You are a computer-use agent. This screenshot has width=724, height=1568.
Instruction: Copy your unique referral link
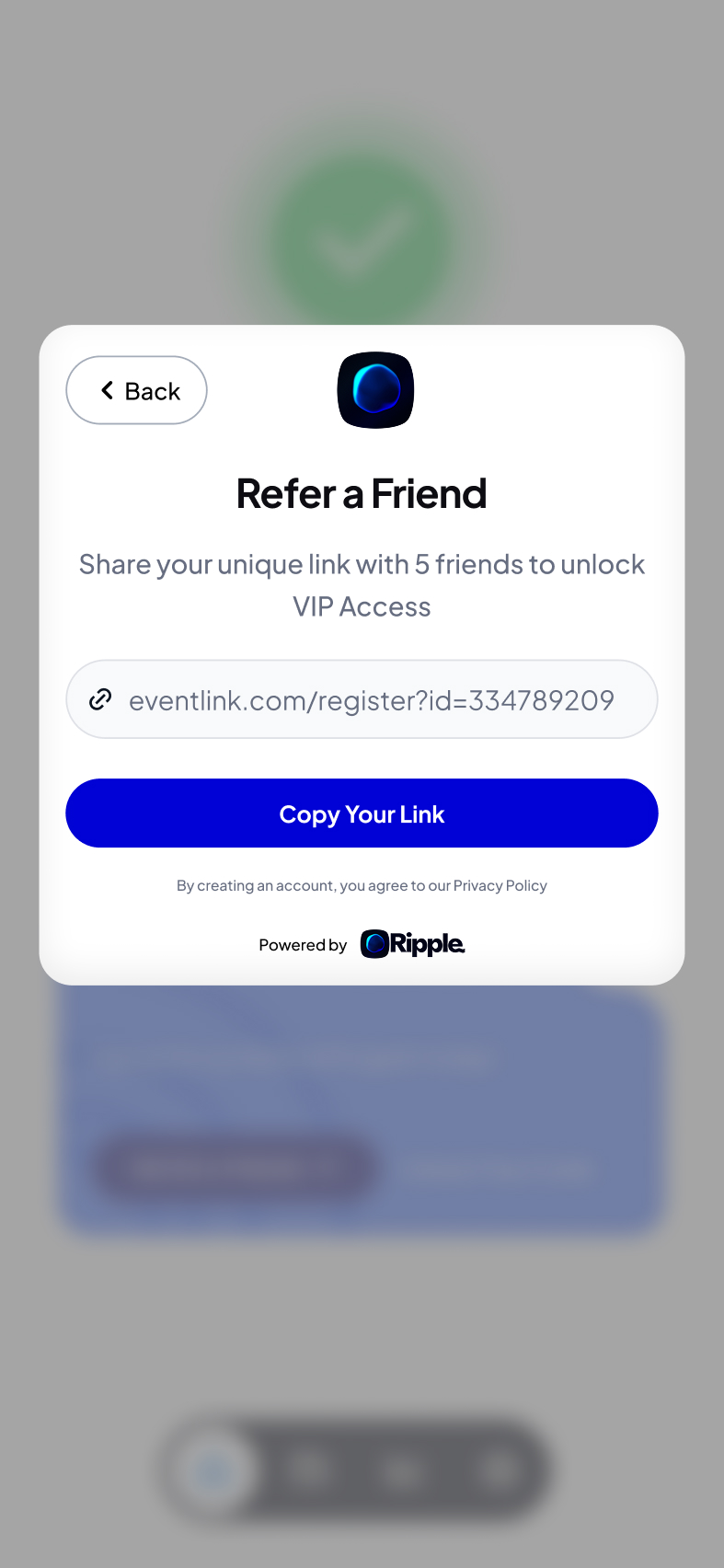(362, 813)
